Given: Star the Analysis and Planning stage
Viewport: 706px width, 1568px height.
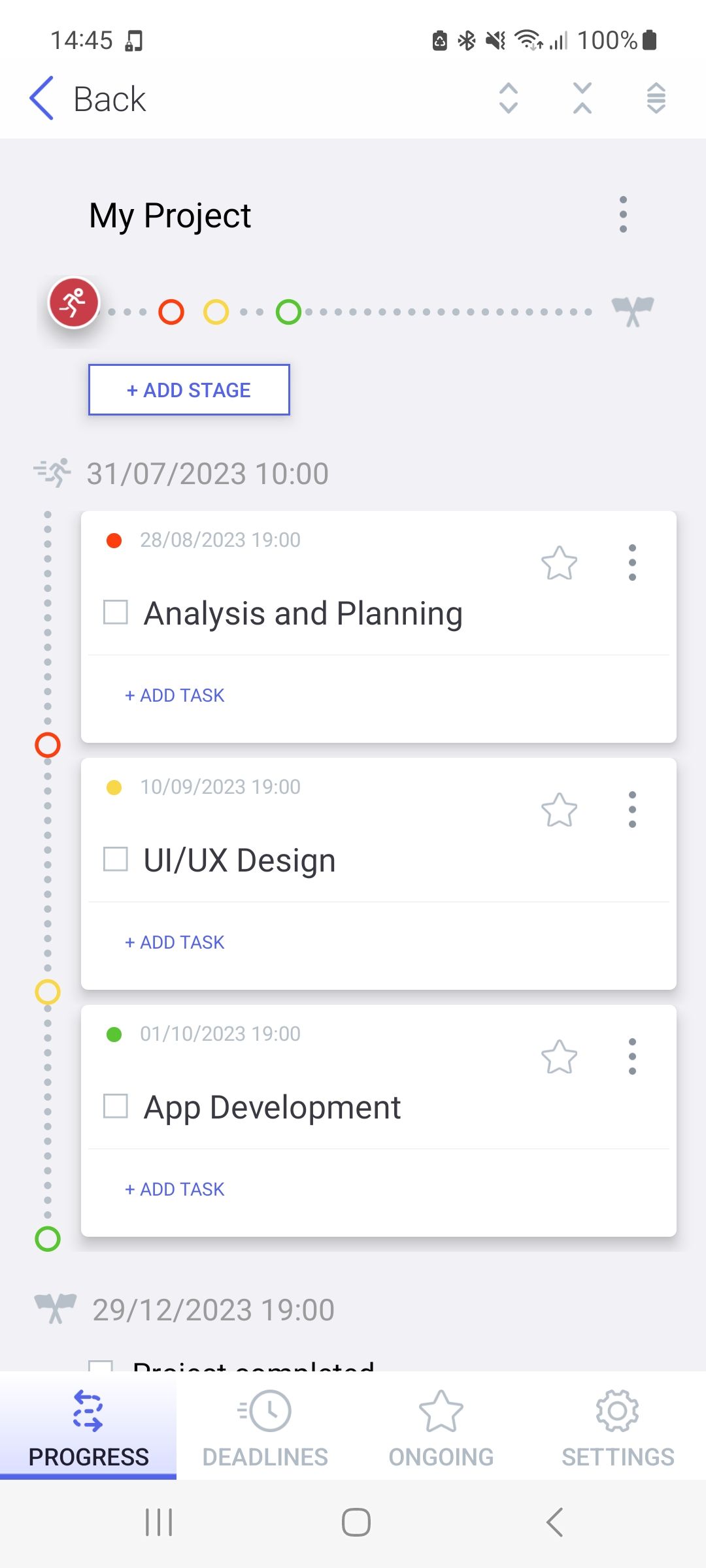Looking at the screenshot, I should (x=560, y=563).
